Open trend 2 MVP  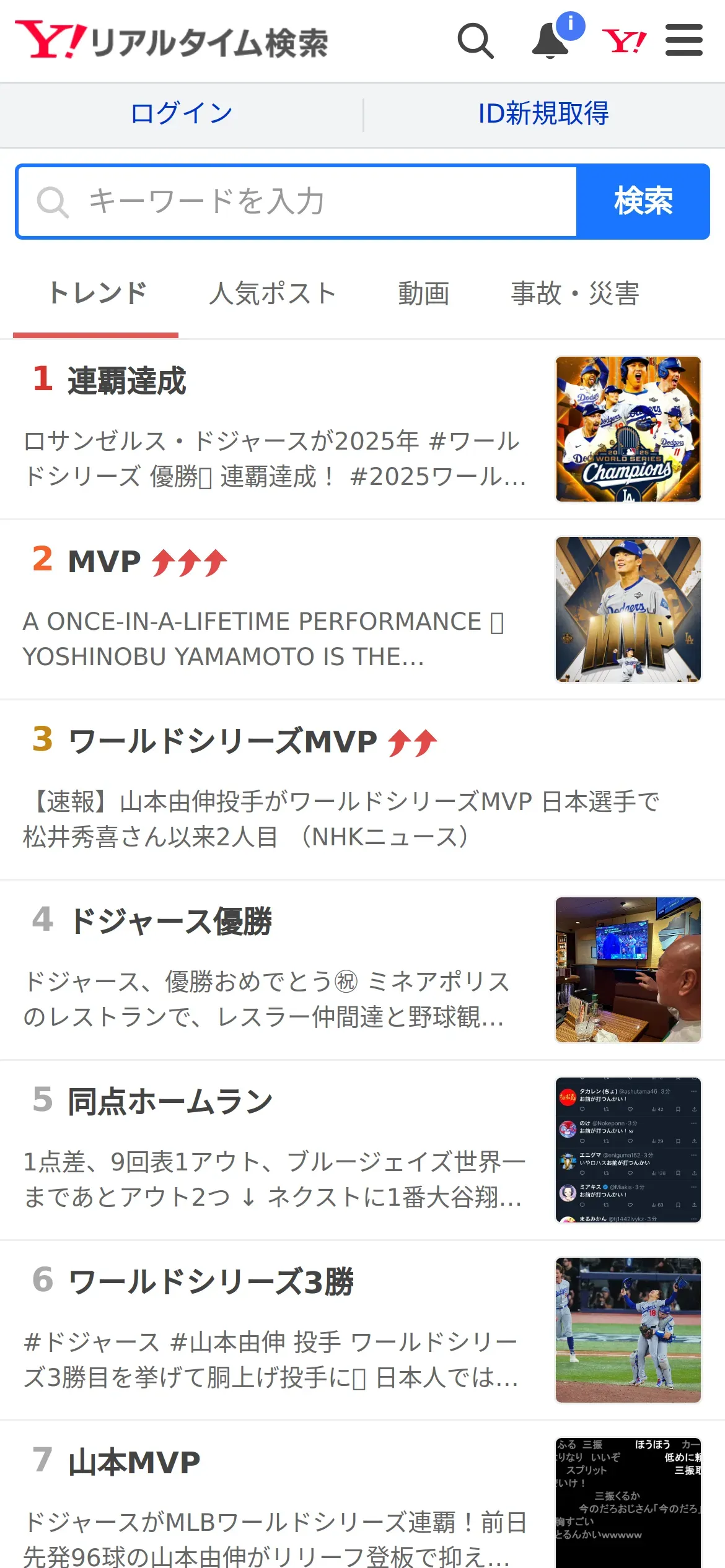[104, 561]
